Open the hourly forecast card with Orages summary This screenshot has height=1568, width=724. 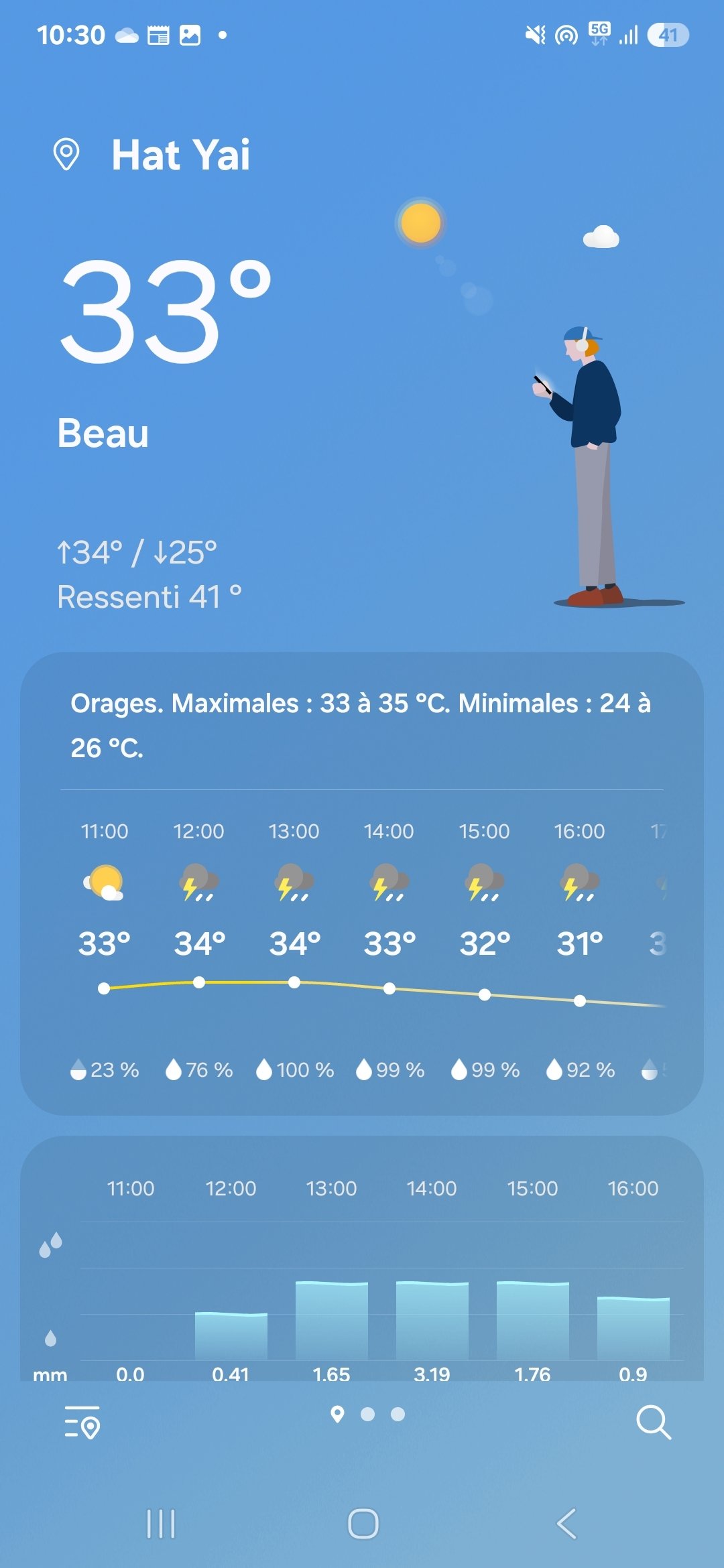pyautogui.click(x=362, y=883)
